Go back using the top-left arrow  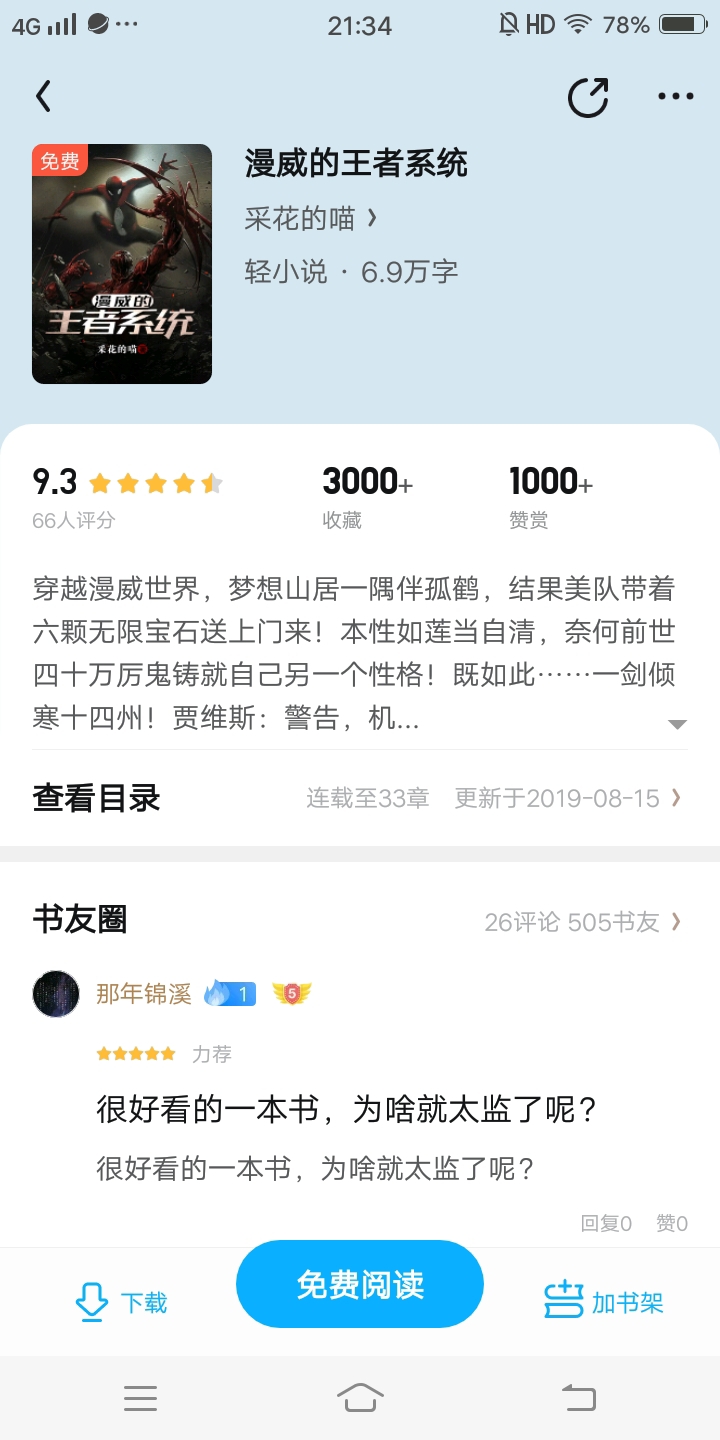43,96
